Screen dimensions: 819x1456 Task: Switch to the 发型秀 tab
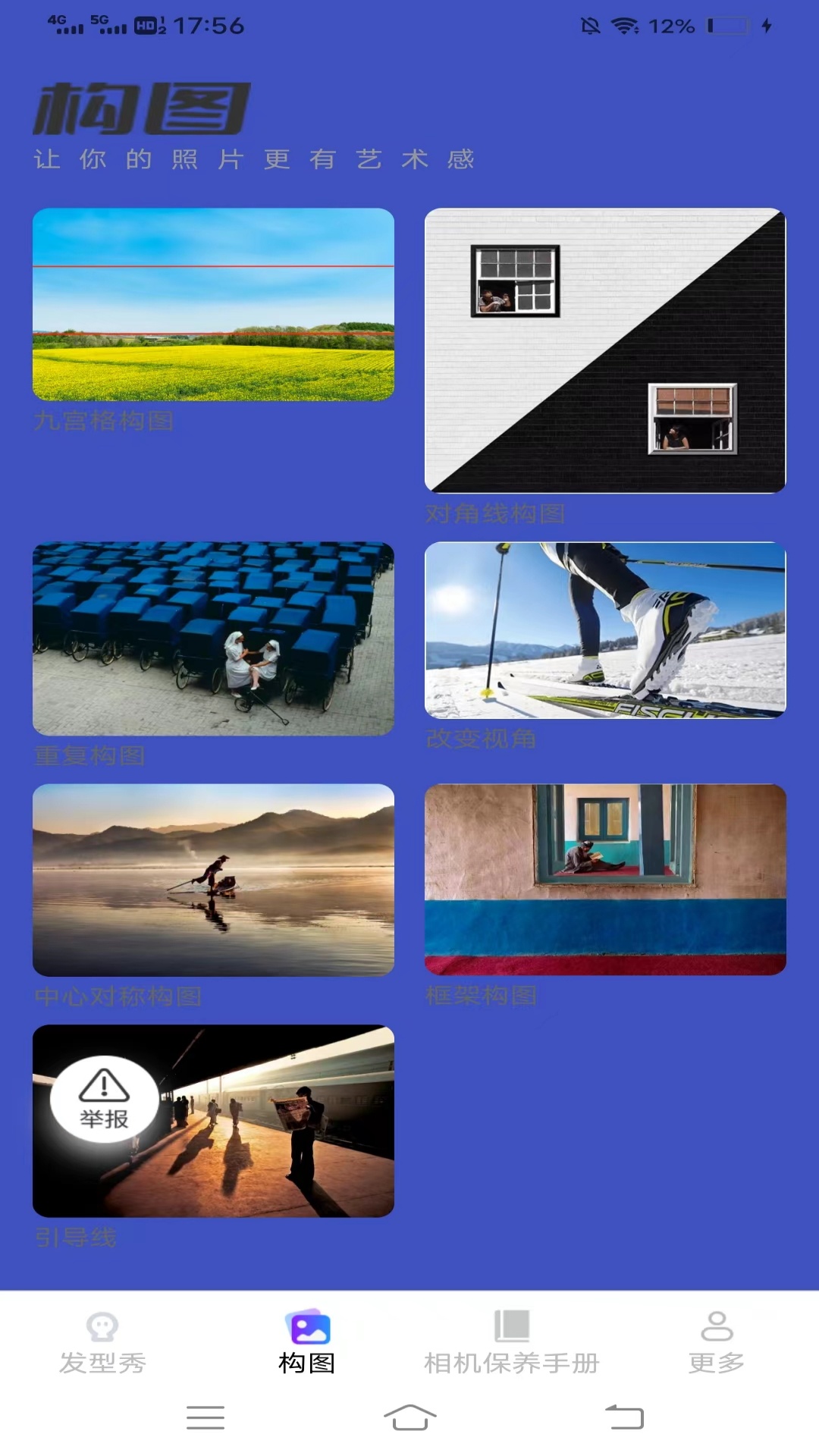(x=102, y=1343)
